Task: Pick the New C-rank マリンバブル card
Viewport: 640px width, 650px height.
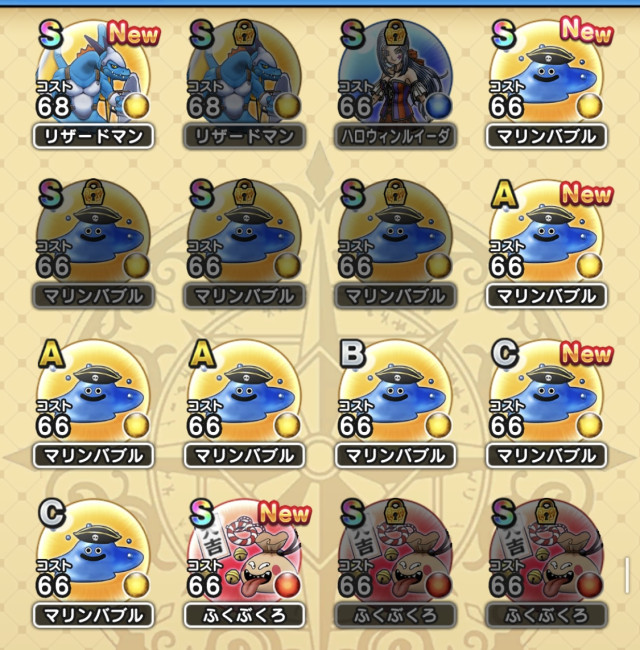Action: pyautogui.click(x=547, y=405)
